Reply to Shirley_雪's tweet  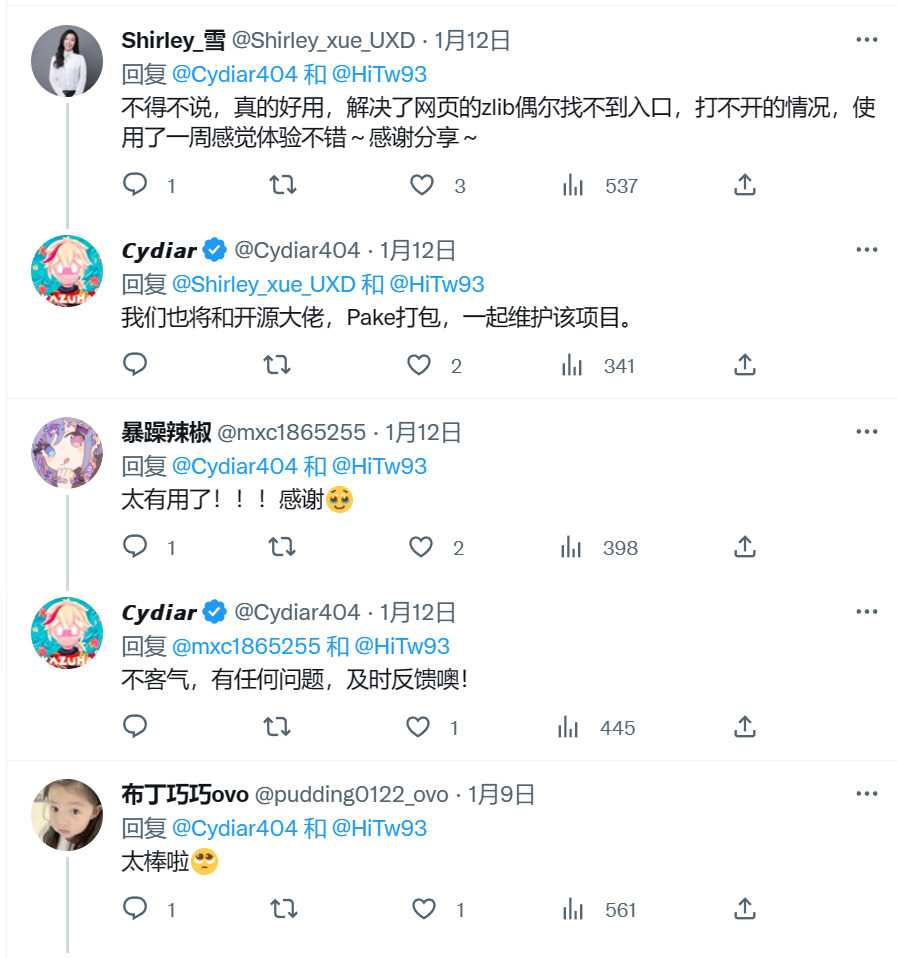coord(135,185)
